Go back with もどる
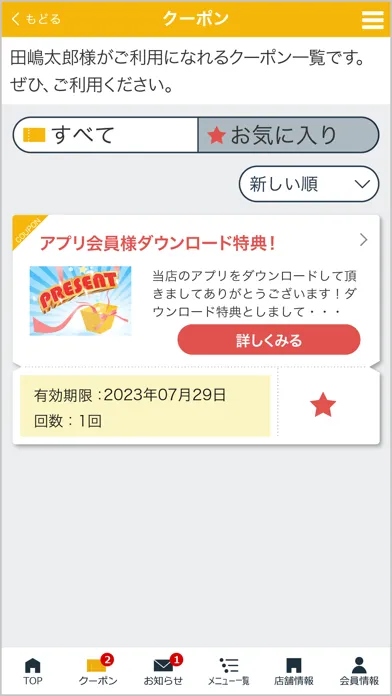This screenshot has width=392, height=696. tap(36, 19)
